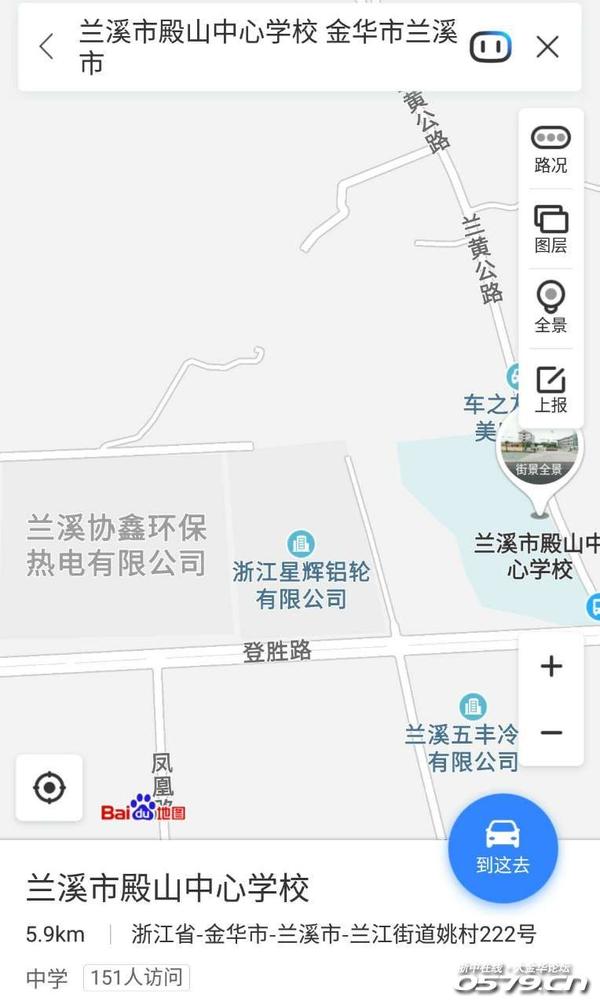600x1005 pixels.
Task: Open the 兰溪市殿山中心学校 details card
Action: pyautogui.click(x=168, y=888)
